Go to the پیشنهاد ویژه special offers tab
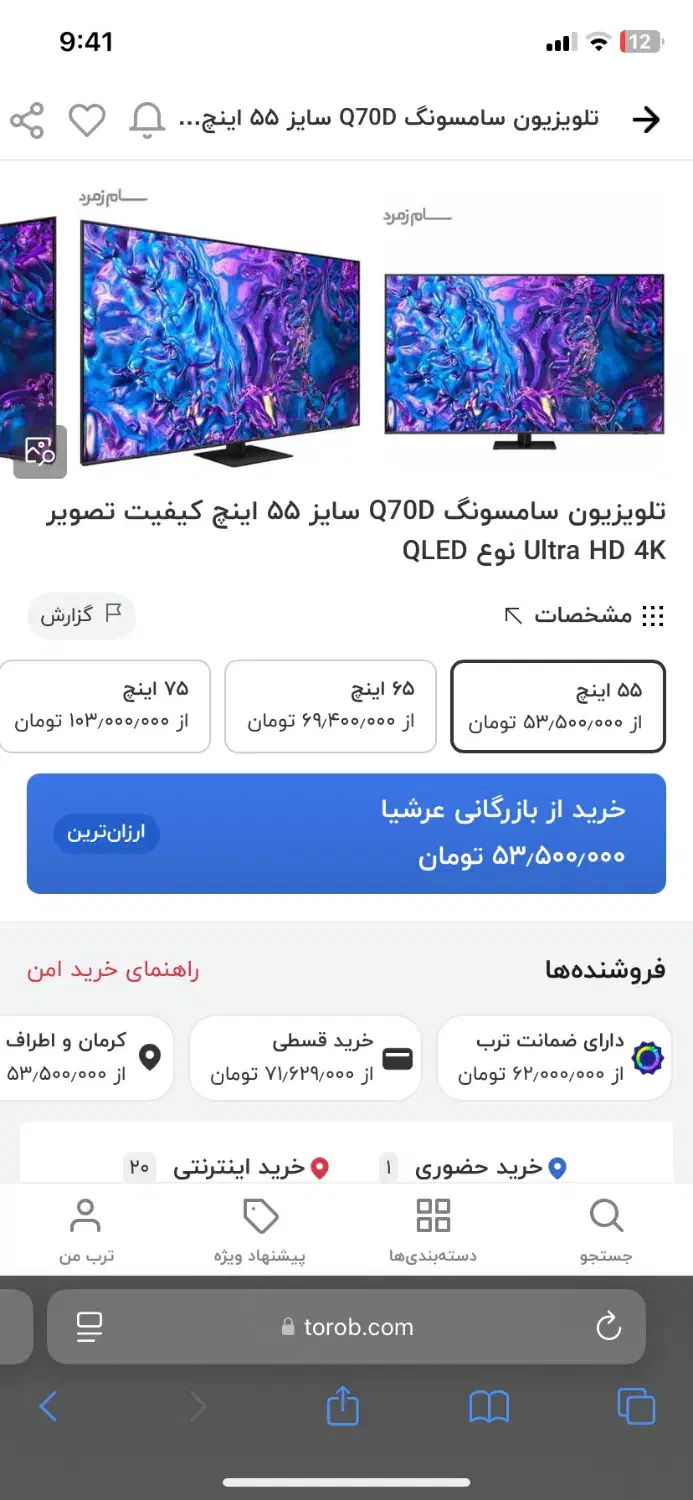Viewport: 693px width, 1500px height. (260, 1230)
